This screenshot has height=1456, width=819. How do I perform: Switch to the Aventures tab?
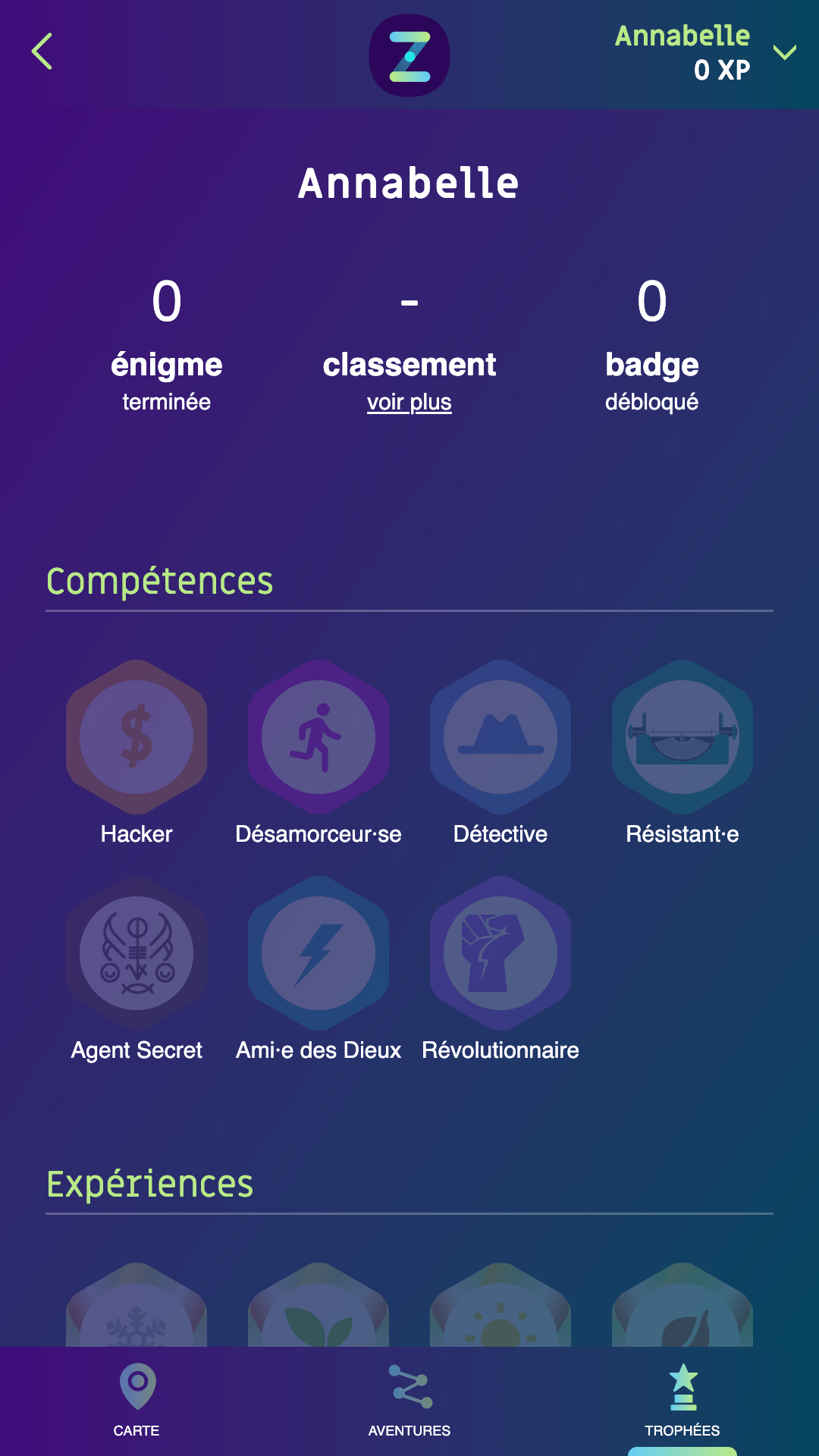(x=409, y=1400)
